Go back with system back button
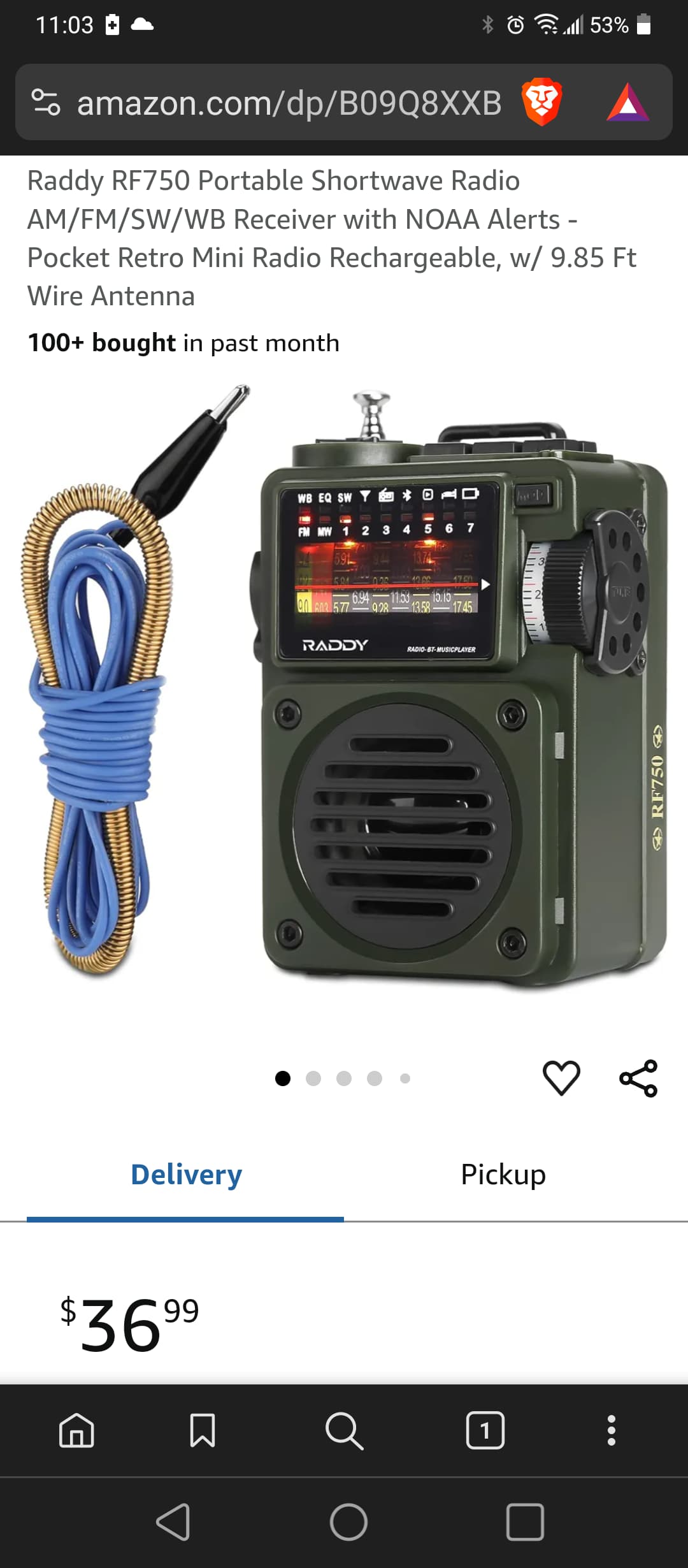The width and height of the screenshot is (688, 1568). click(x=173, y=1522)
